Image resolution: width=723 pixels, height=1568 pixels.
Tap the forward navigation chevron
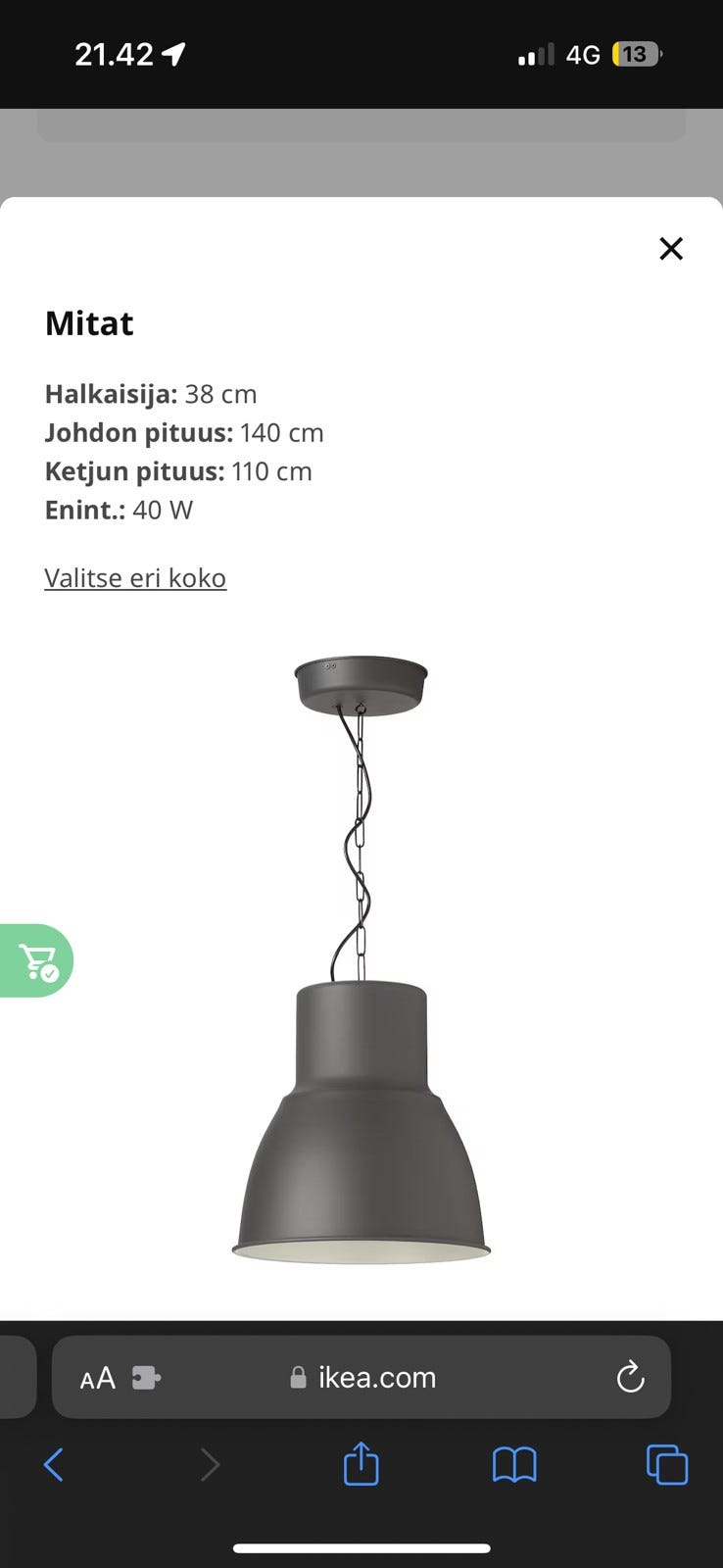(x=209, y=1464)
